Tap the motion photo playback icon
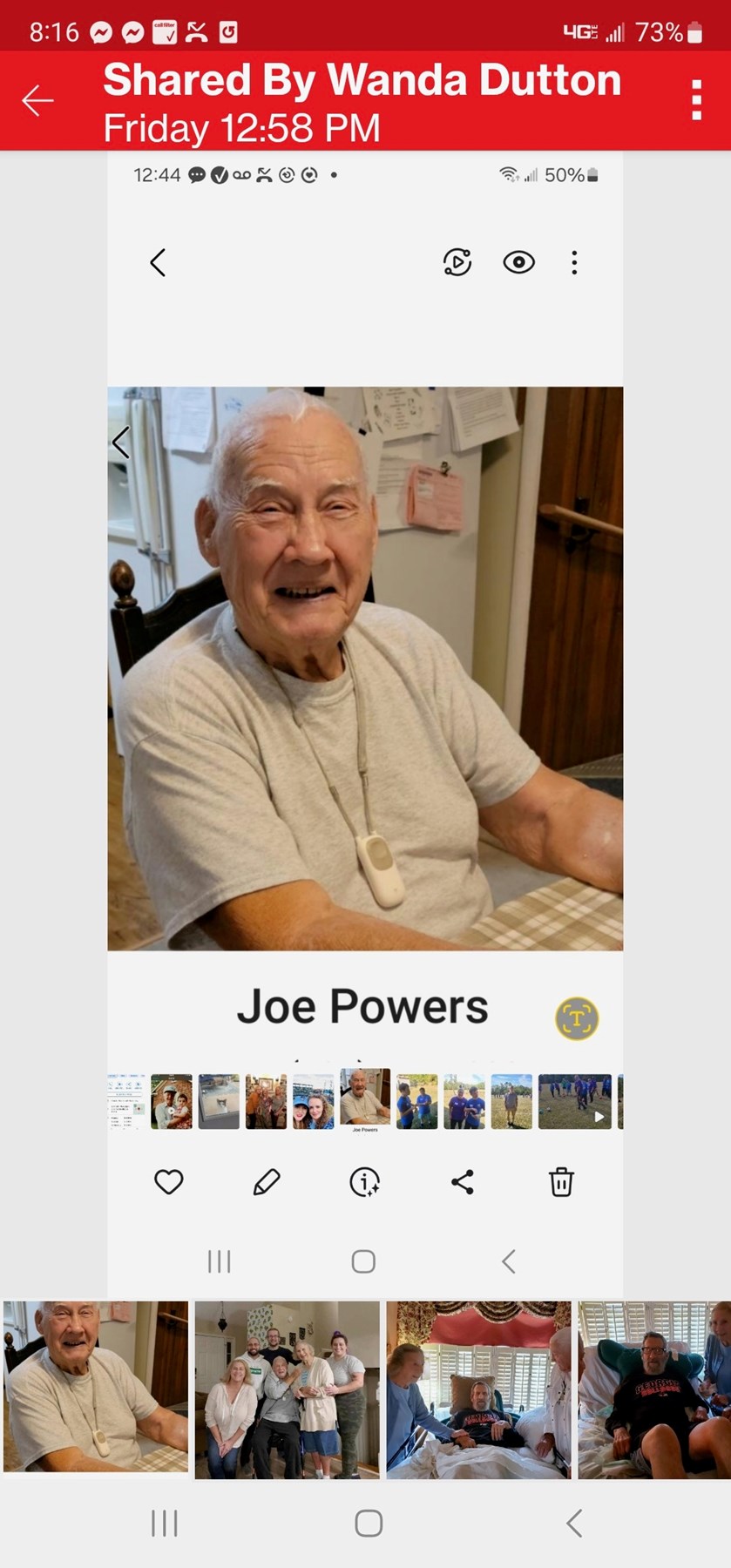 457,262
